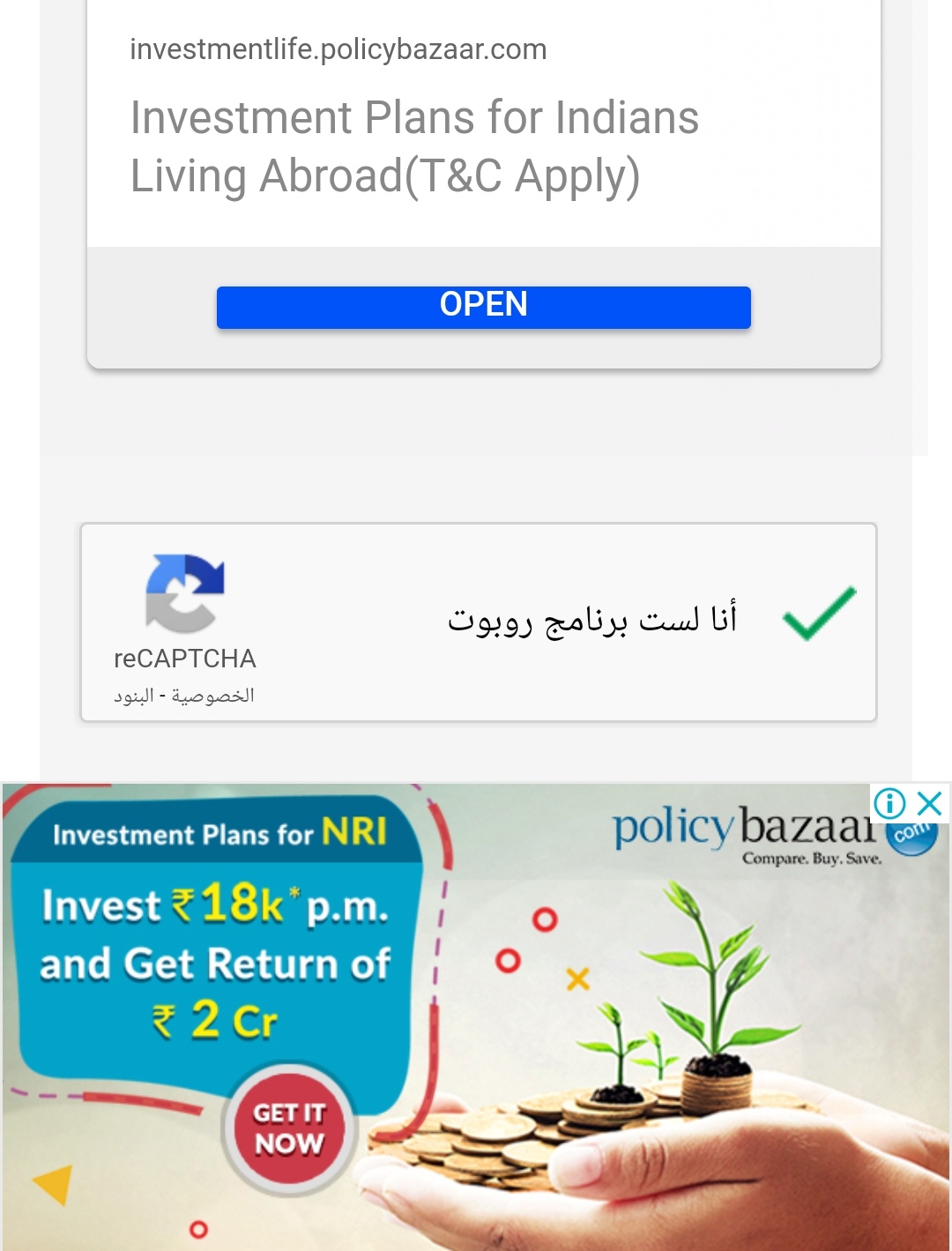Open the reCAPTCHA privacy and terms links
Viewport: 952px width, 1251px height.
pyautogui.click(x=183, y=696)
